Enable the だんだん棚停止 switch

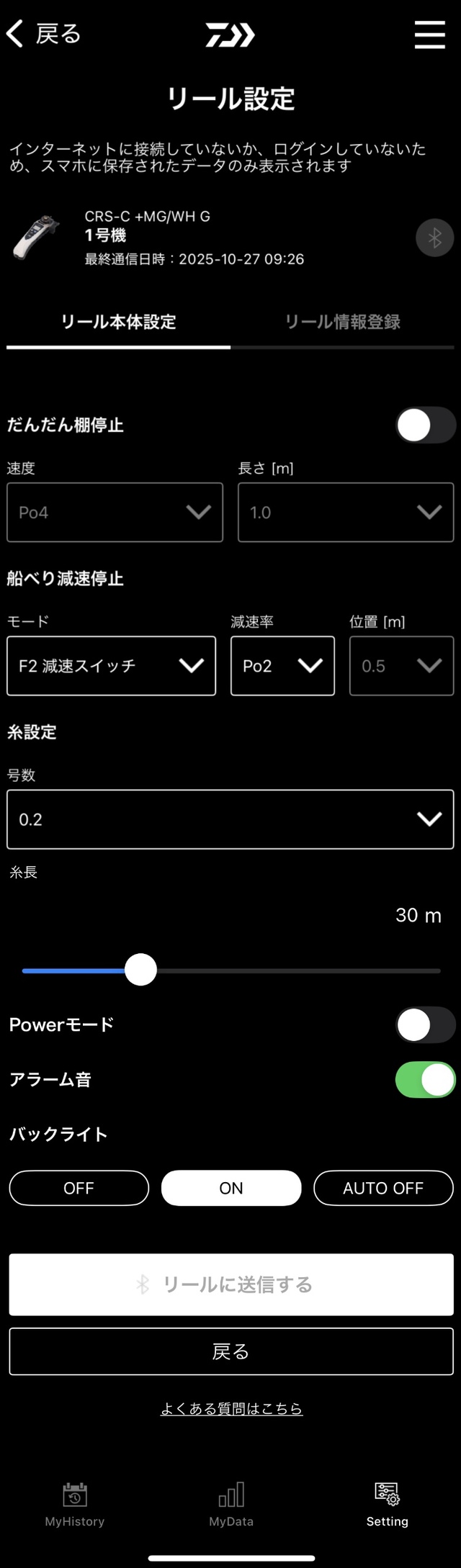[x=425, y=425]
